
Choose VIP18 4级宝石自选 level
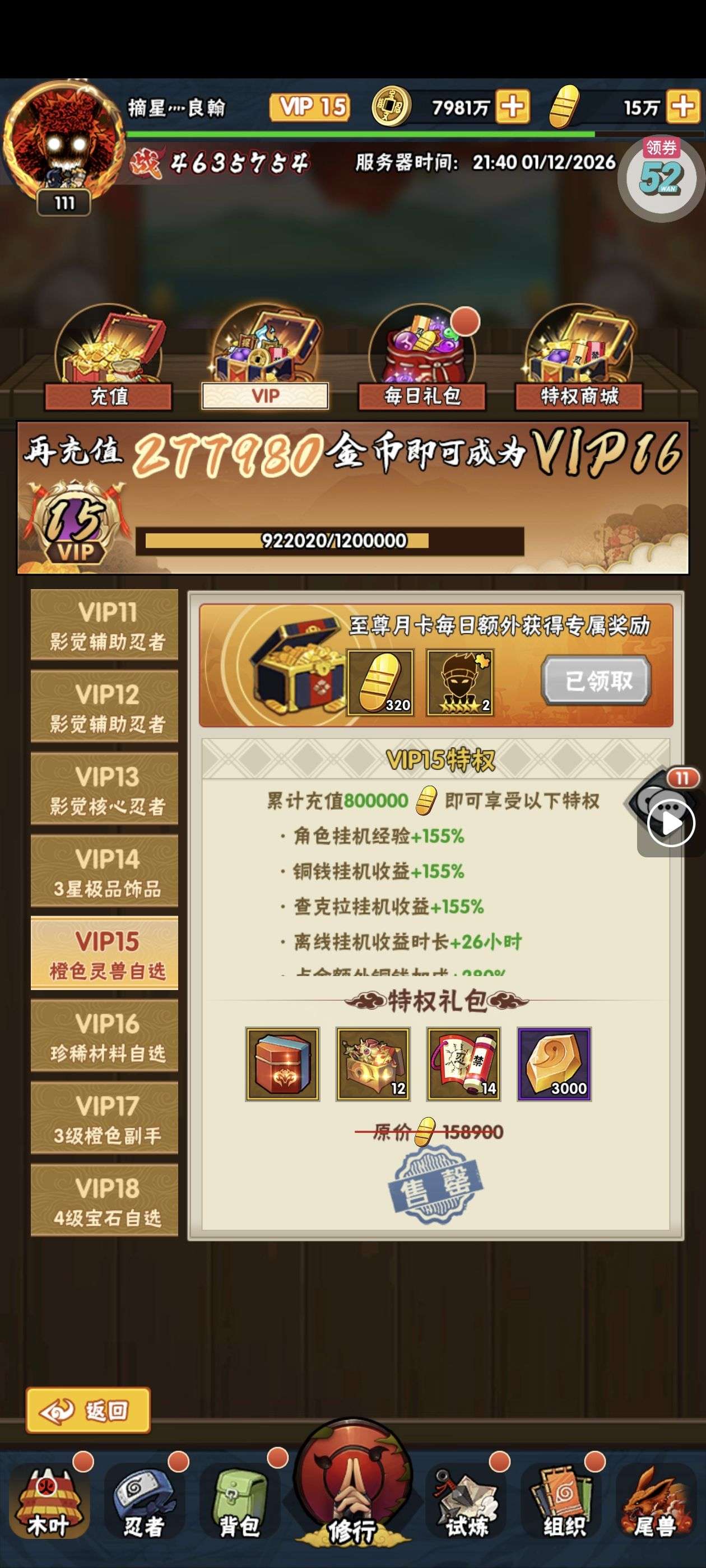point(105,1200)
